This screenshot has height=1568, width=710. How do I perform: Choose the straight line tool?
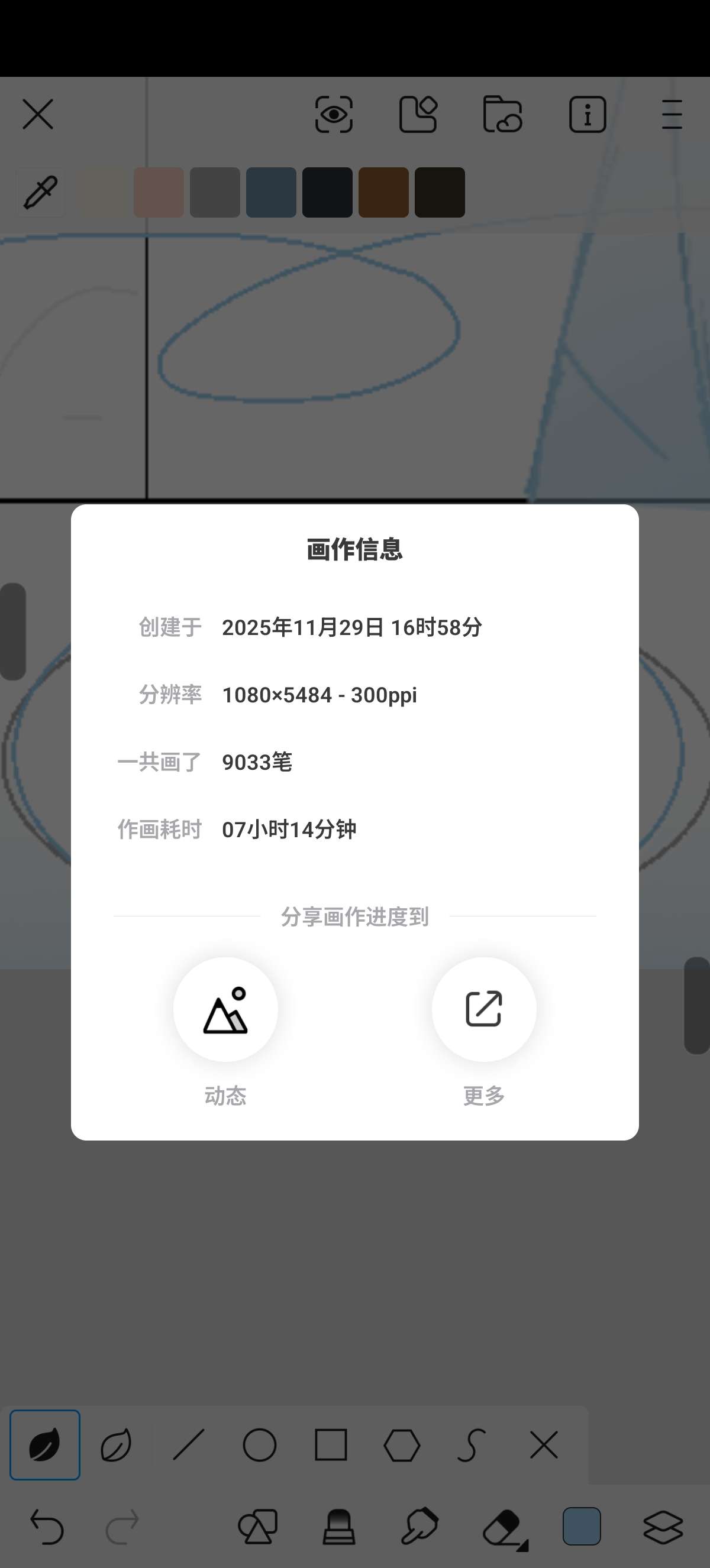click(188, 1444)
